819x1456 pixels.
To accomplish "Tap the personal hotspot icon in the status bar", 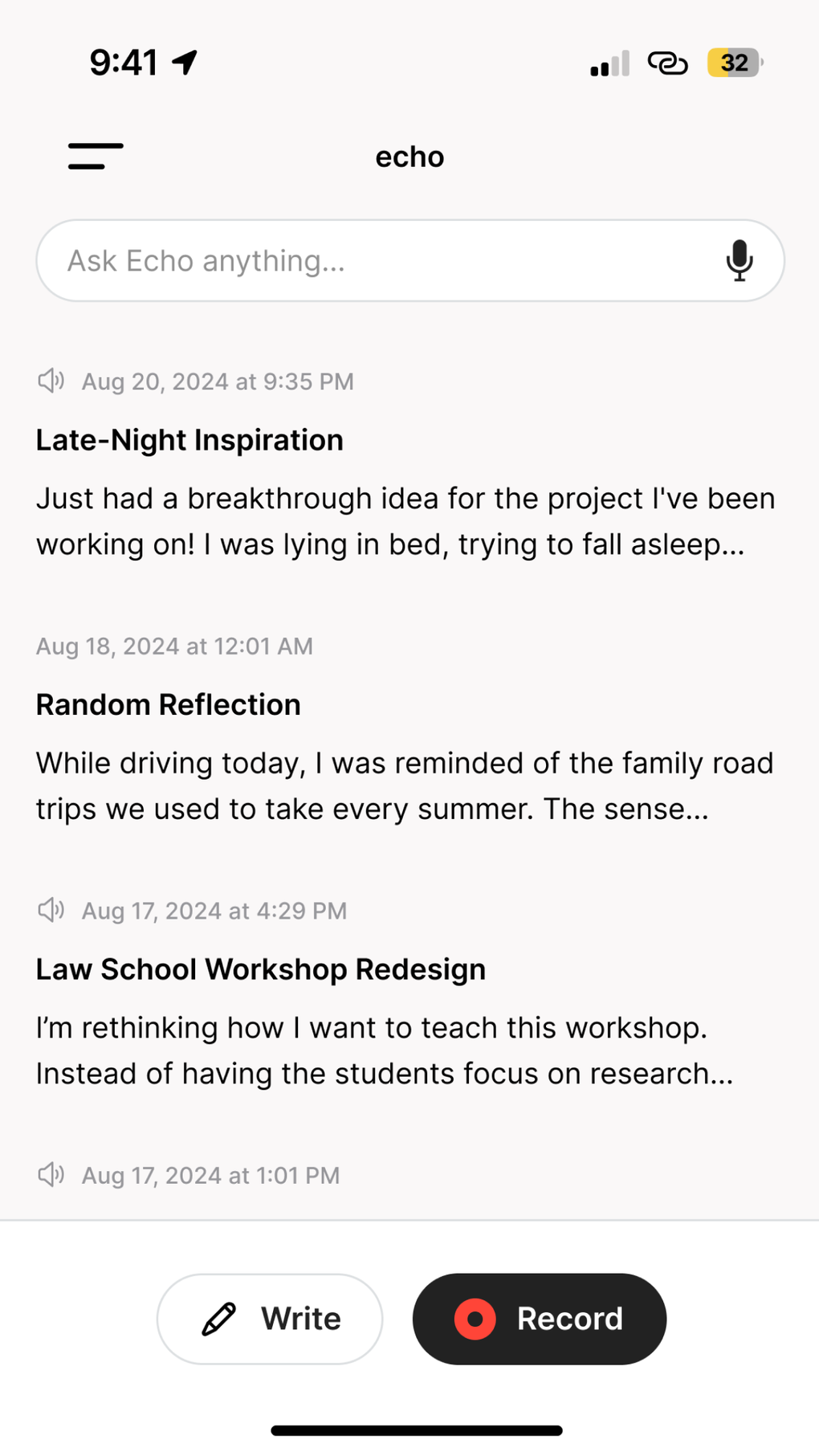I will point(666,63).
